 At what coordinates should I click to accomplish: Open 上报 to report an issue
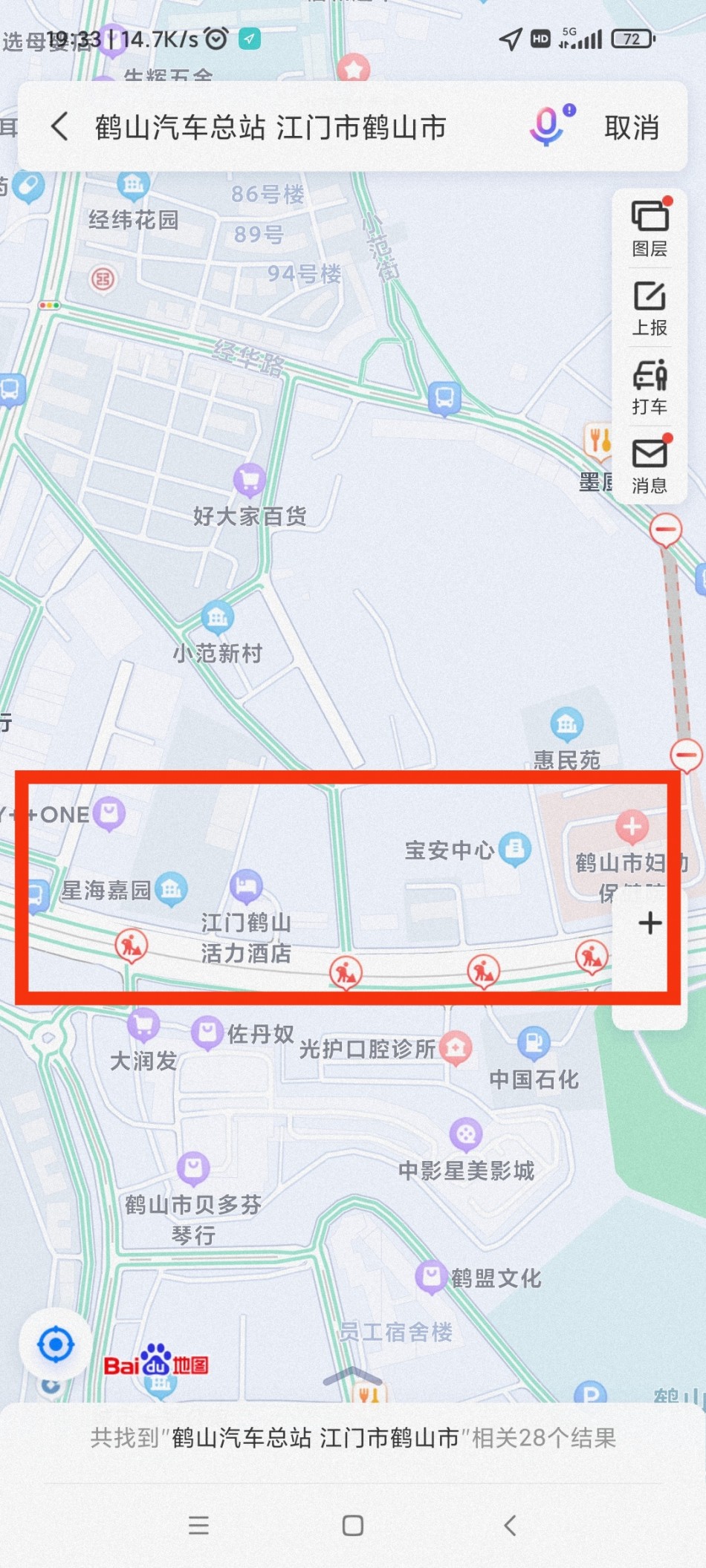click(x=650, y=308)
